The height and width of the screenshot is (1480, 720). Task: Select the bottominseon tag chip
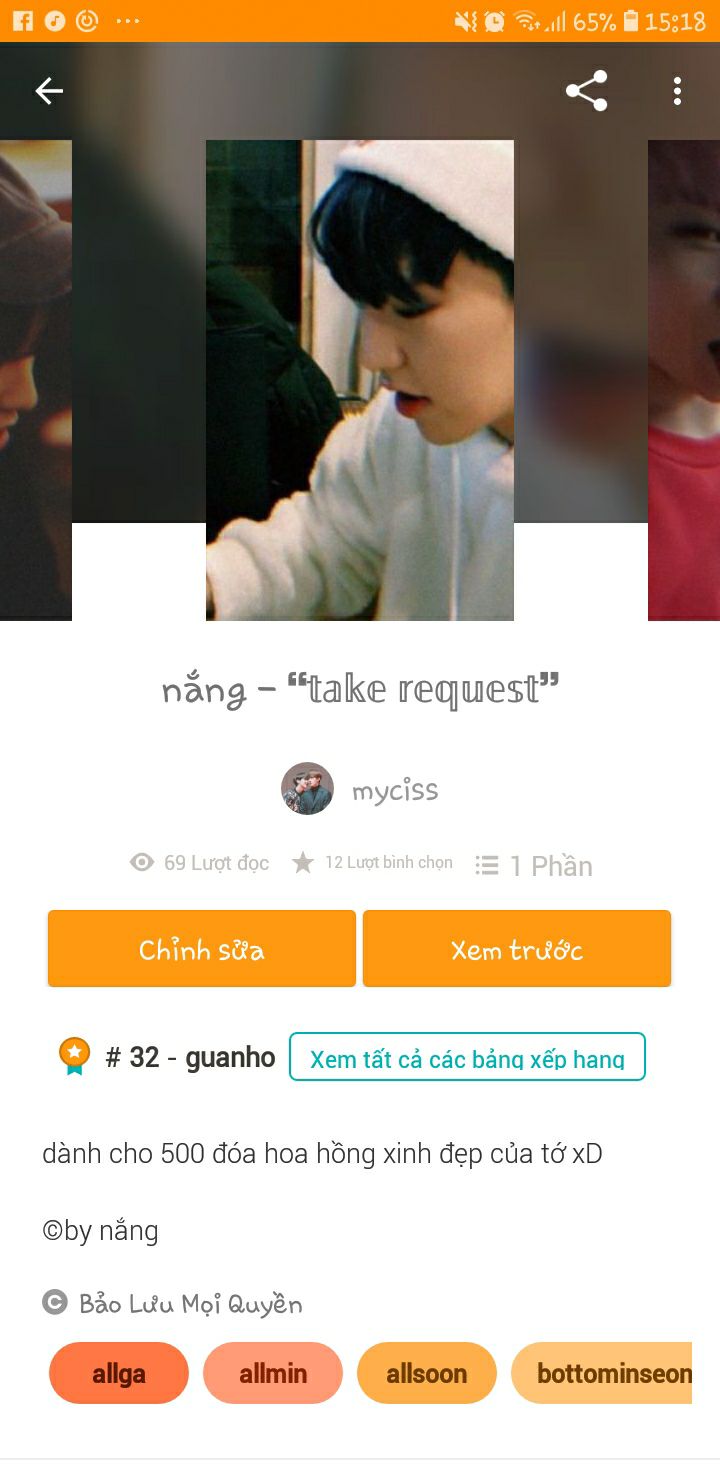(x=602, y=1373)
